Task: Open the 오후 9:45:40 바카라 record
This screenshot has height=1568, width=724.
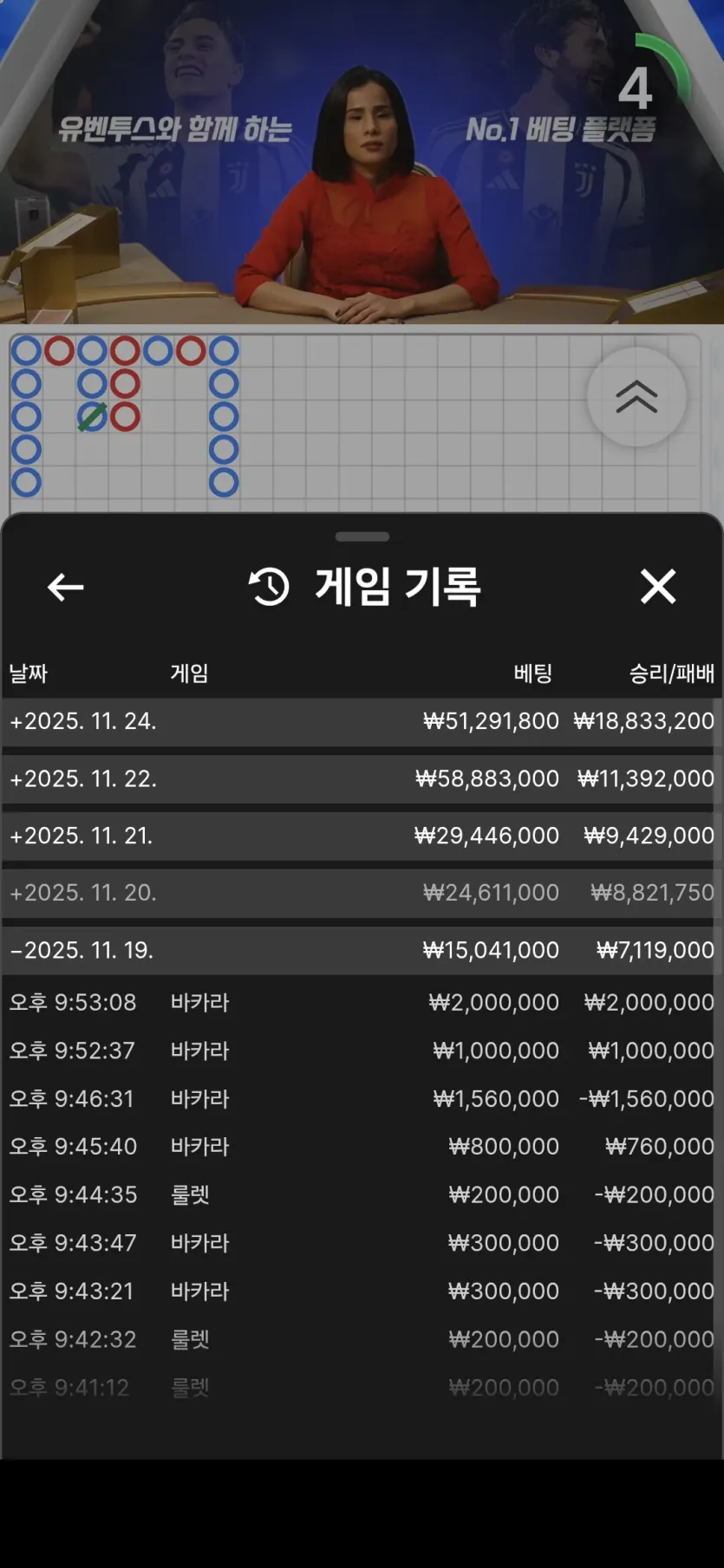Action: [x=362, y=1147]
